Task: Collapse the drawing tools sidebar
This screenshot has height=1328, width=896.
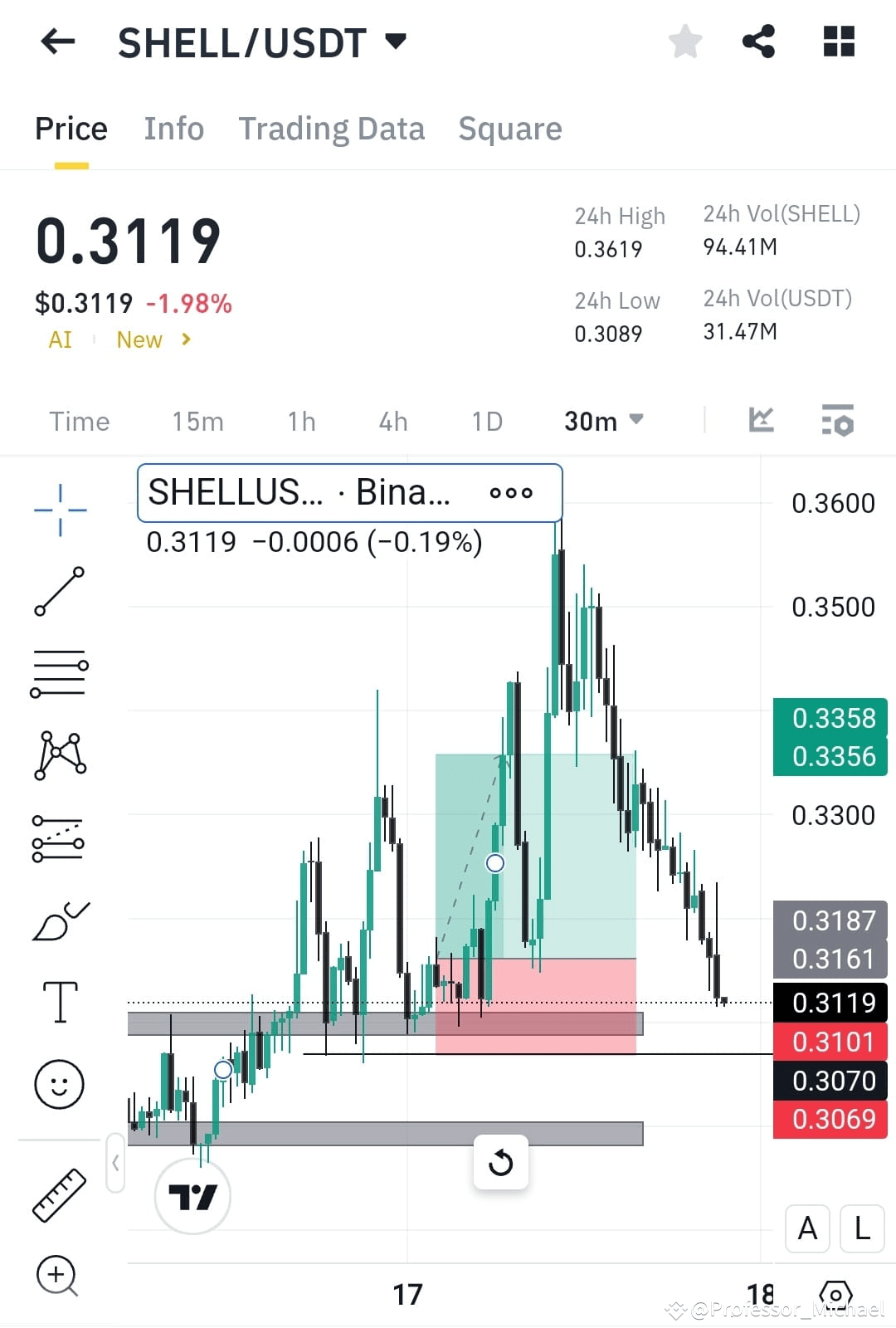Action: click(115, 1163)
